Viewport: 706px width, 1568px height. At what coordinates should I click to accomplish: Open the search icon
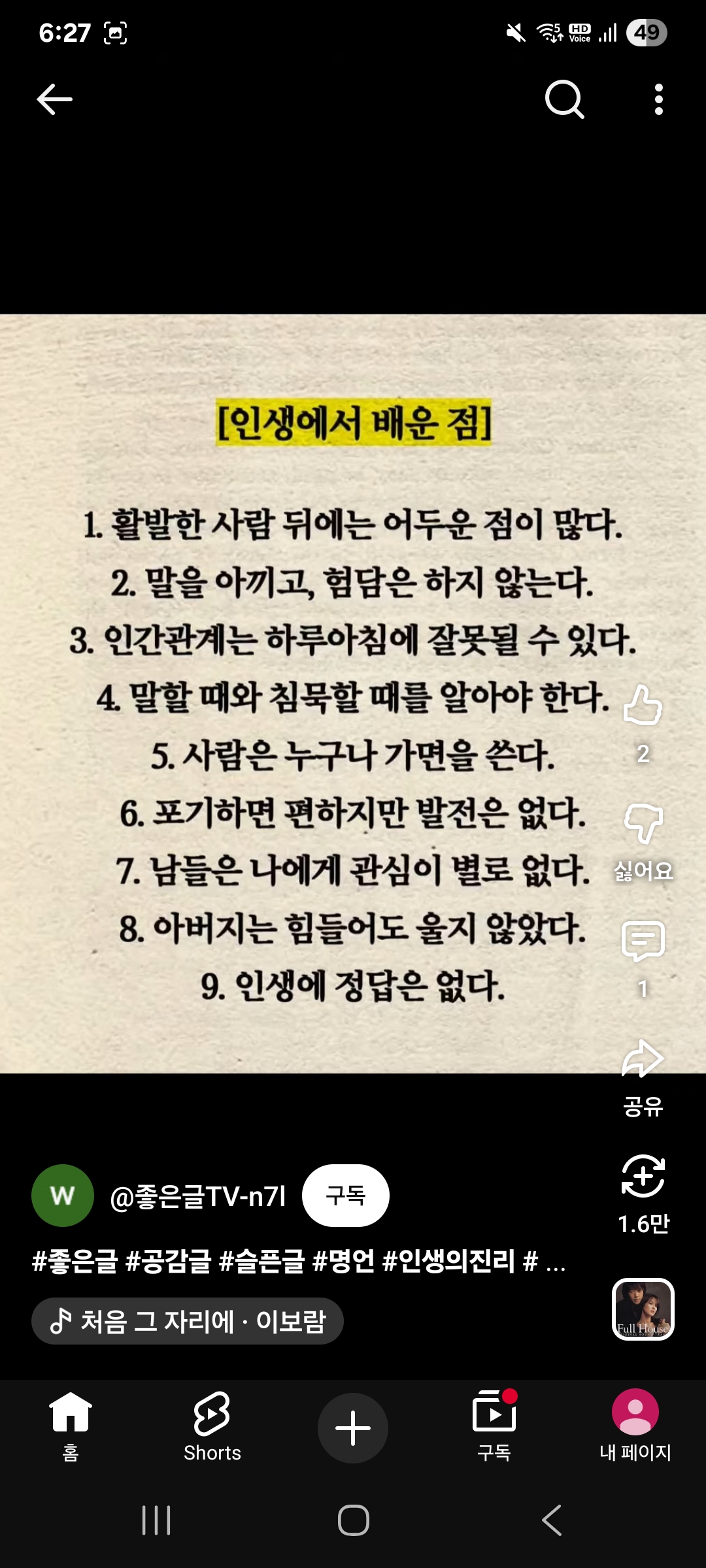pyautogui.click(x=564, y=99)
